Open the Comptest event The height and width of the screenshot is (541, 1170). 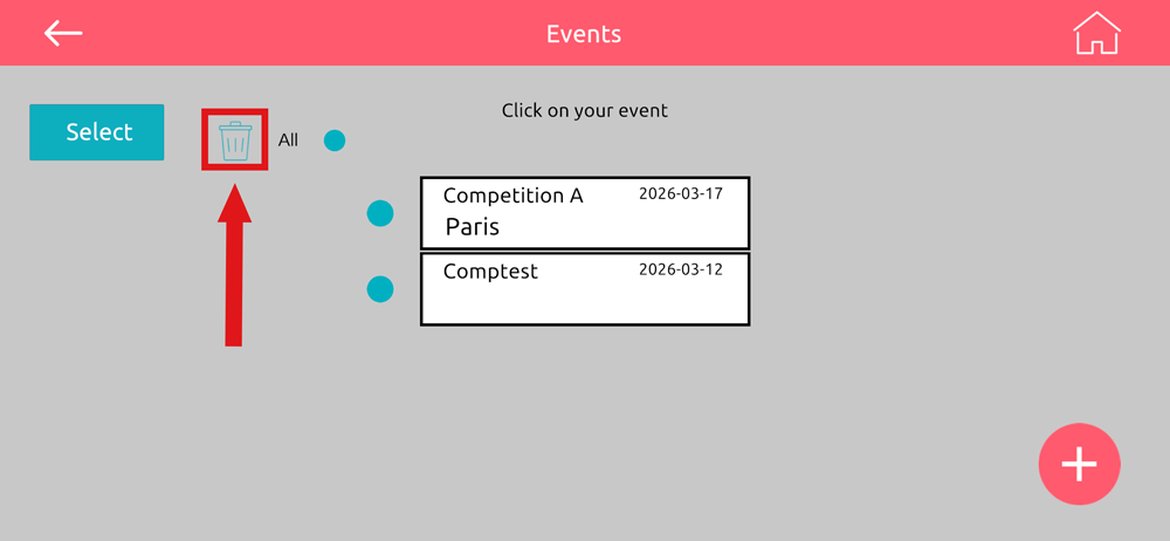coord(584,289)
